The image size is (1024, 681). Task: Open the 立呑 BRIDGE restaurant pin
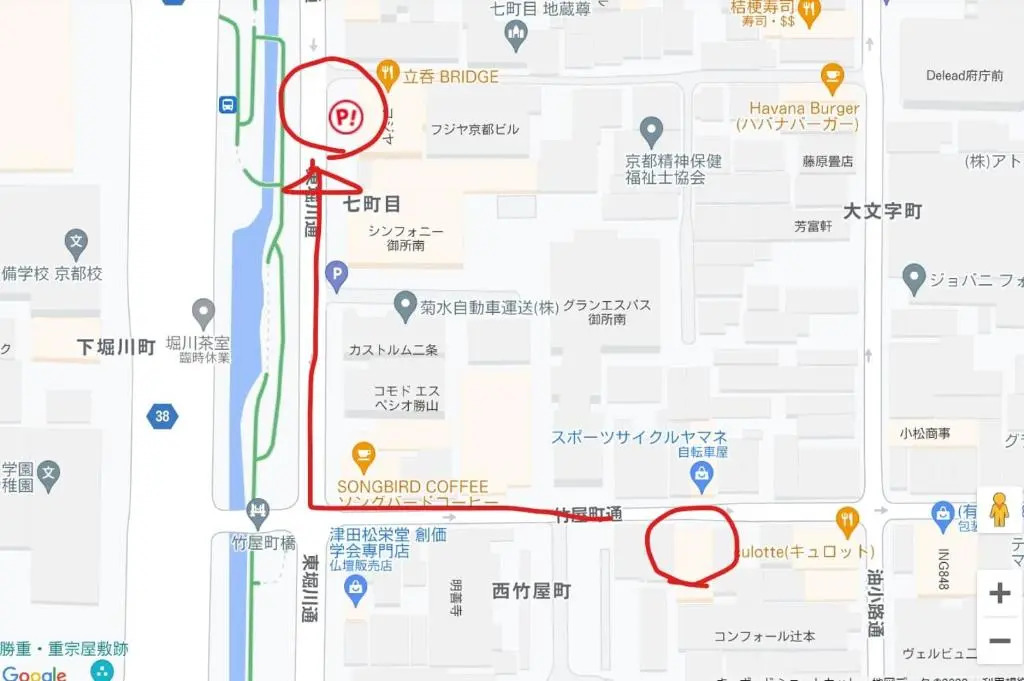pos(388,73)
